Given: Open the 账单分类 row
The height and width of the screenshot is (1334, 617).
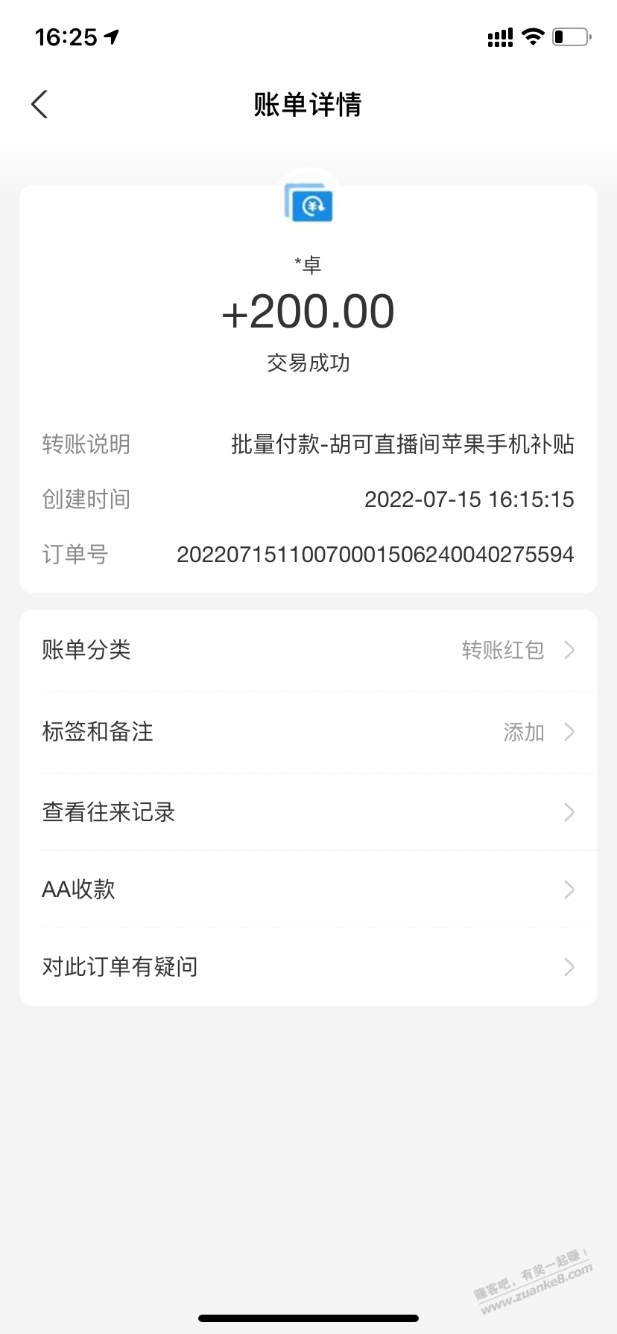Looking at the screenshot, I should pyautogui.click(x=308, y=650).
